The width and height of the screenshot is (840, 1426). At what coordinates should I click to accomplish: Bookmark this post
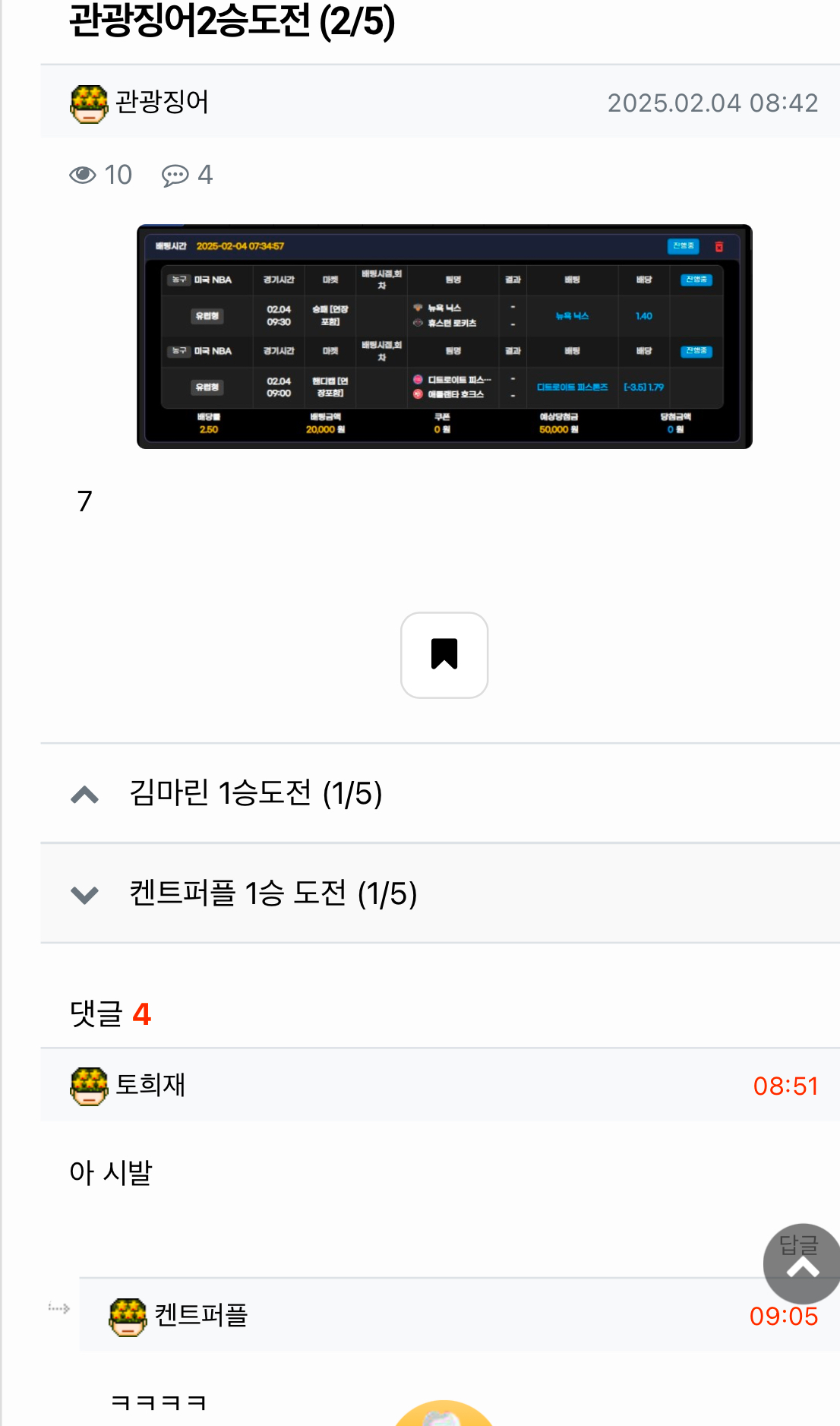tap(444, 655)
